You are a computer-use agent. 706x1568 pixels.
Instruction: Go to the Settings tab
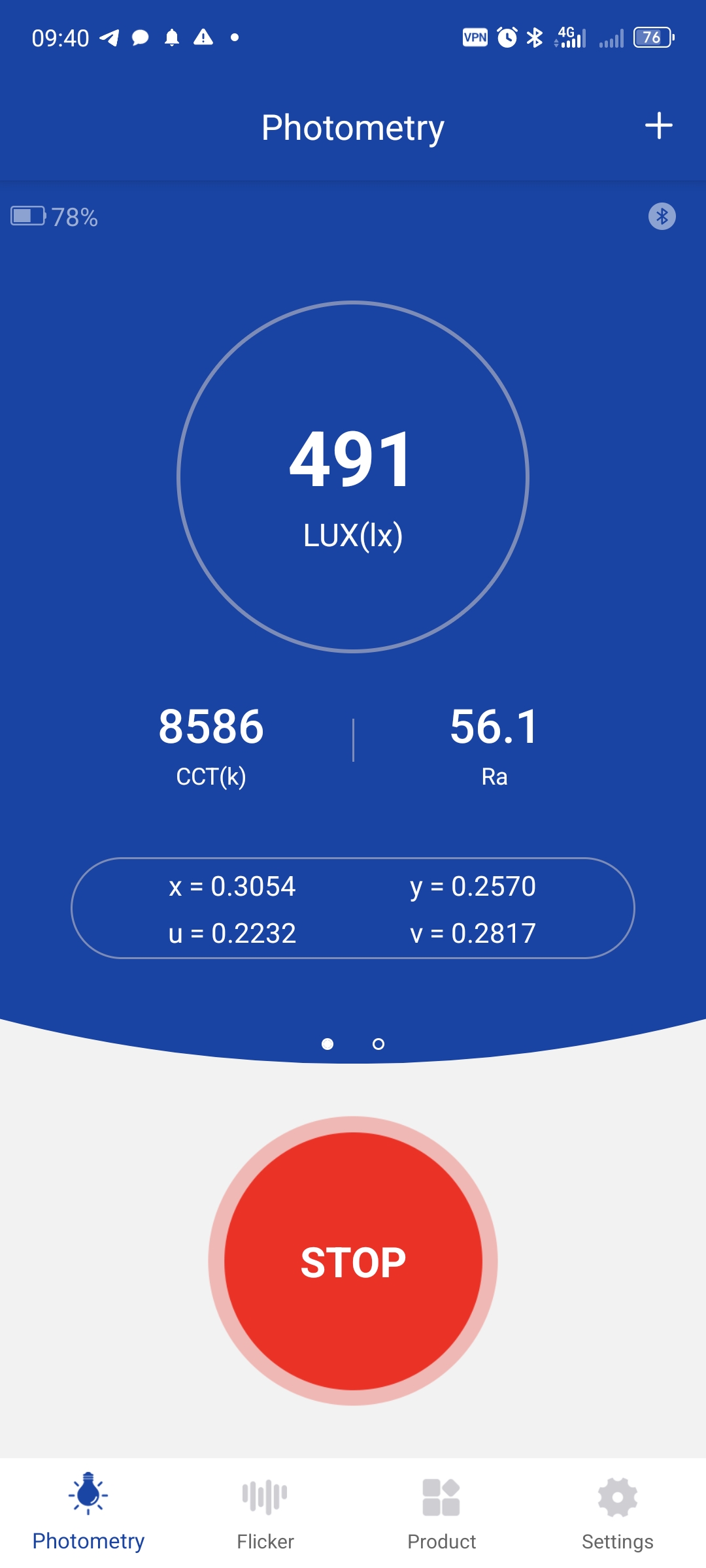[x=617, y=1512]
